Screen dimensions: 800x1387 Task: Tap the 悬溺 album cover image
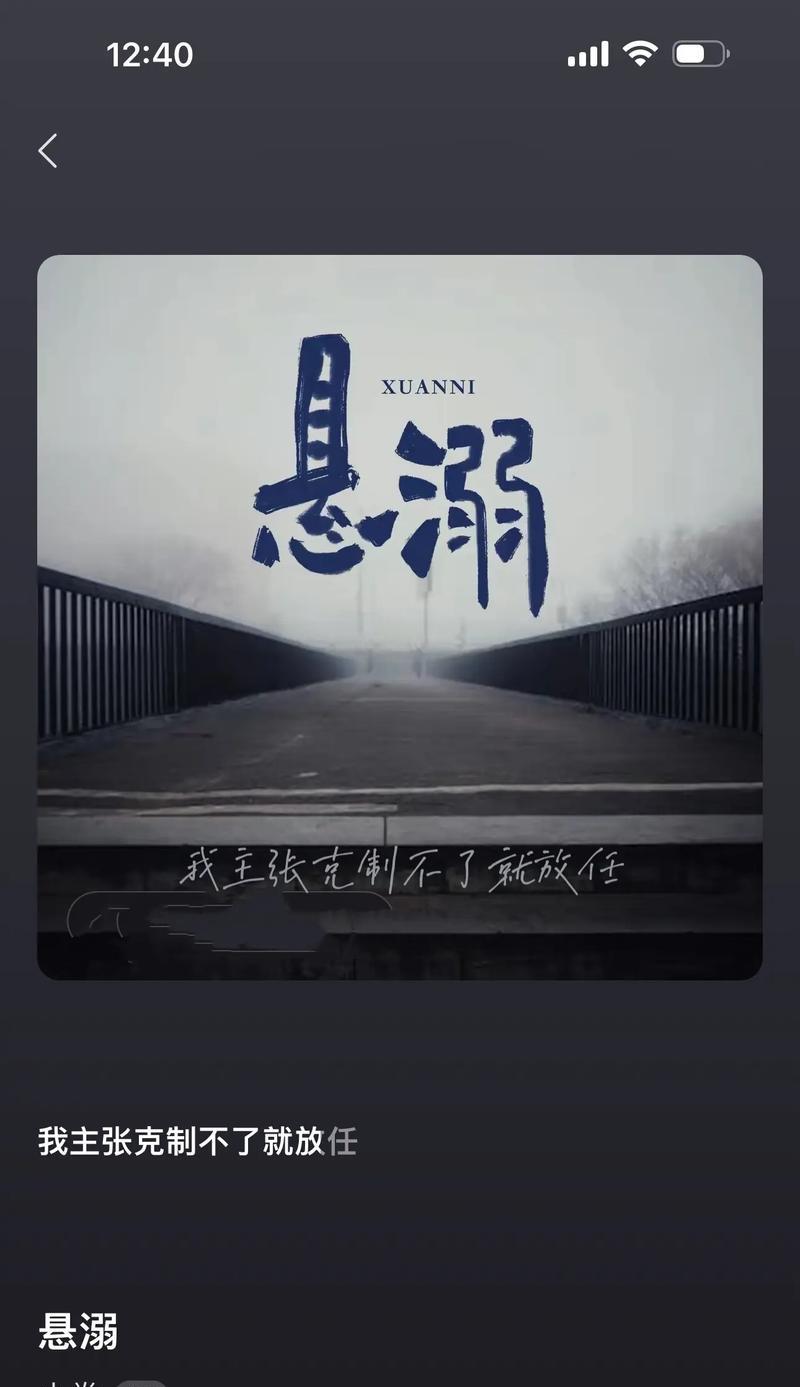coord(400,617)
